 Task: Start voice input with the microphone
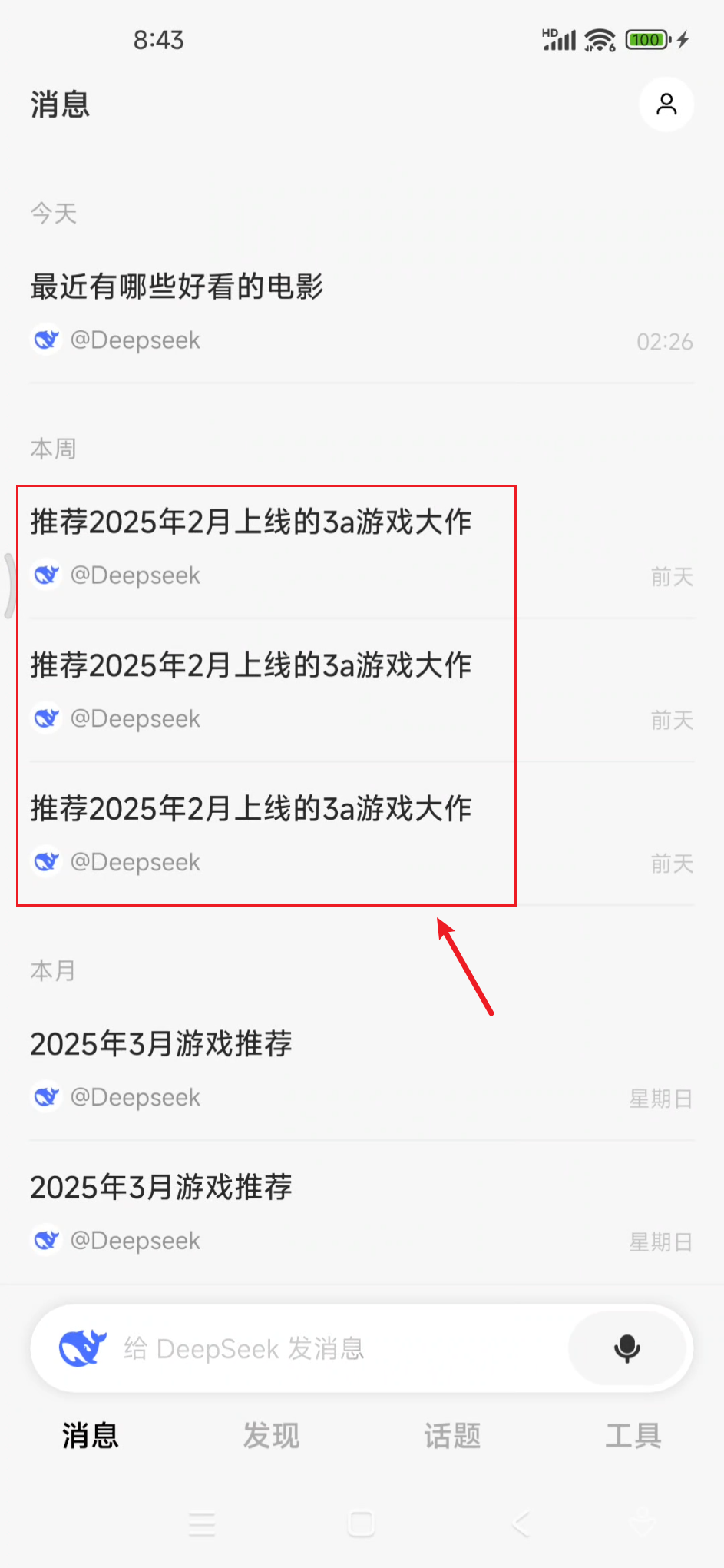[x=627, y=1348]
